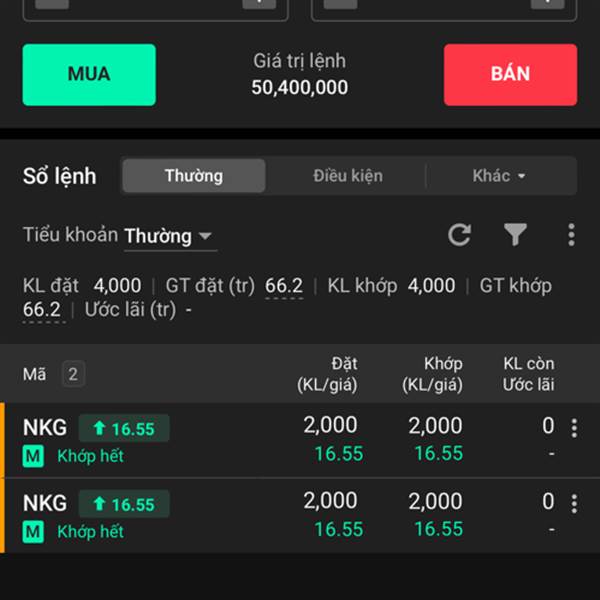Open options for the second NKG order

pyautogui.click(x=574, y=504)
